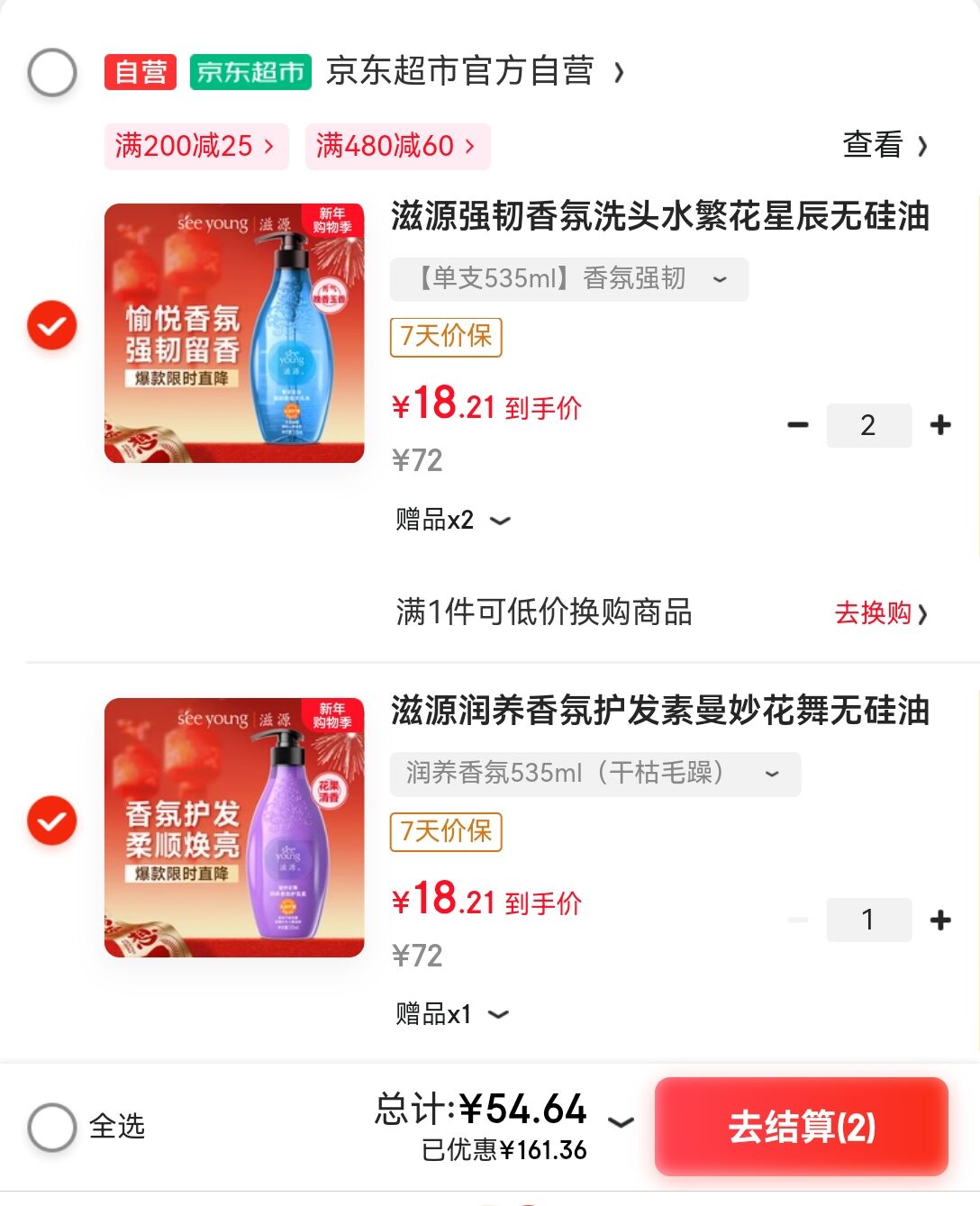Image resolution: width=980 pixels, height=1206 pixels.
Task: Open the 满200减25 promotion
Action: (195, 146)
